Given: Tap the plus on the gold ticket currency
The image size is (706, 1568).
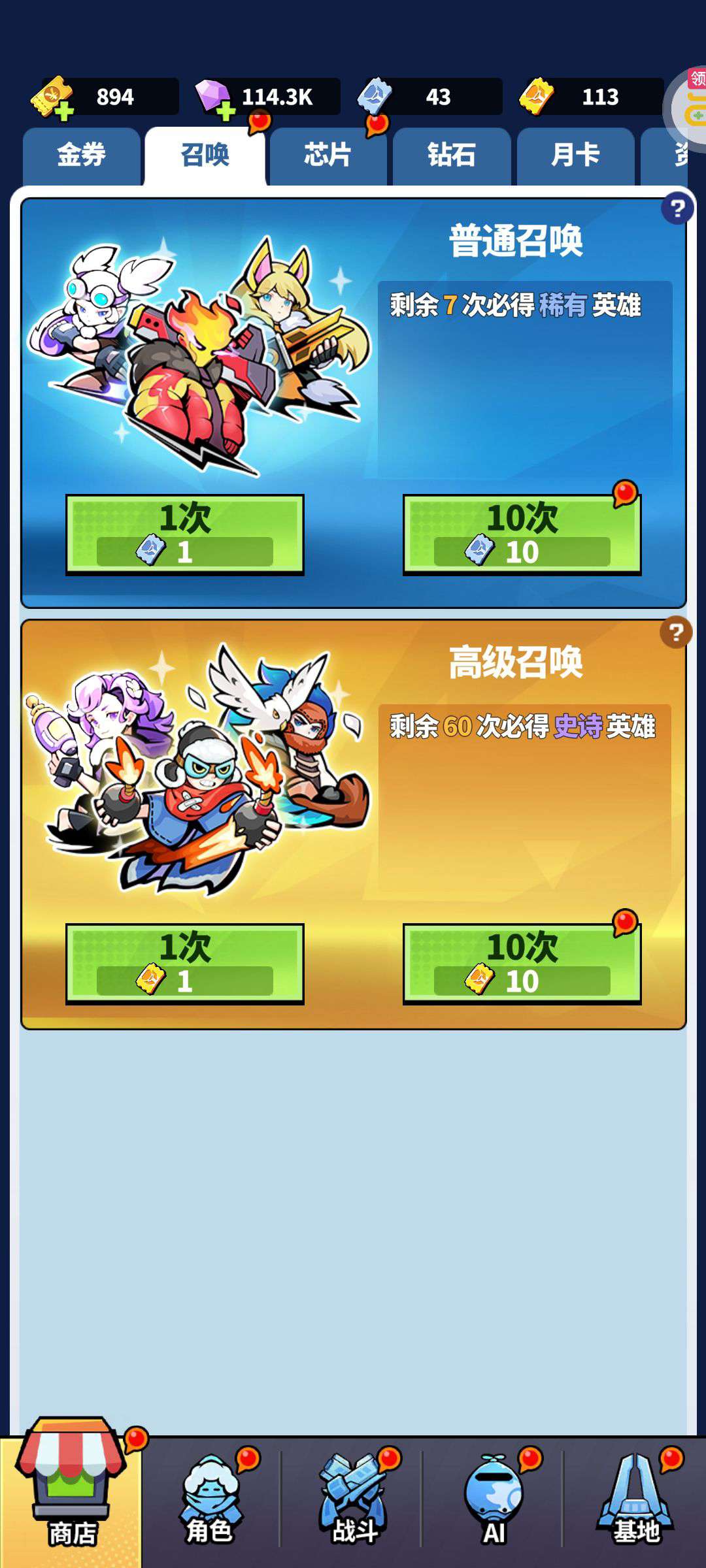Looking at the screenshot, I should pyautogui.click(x=63, y=112).
